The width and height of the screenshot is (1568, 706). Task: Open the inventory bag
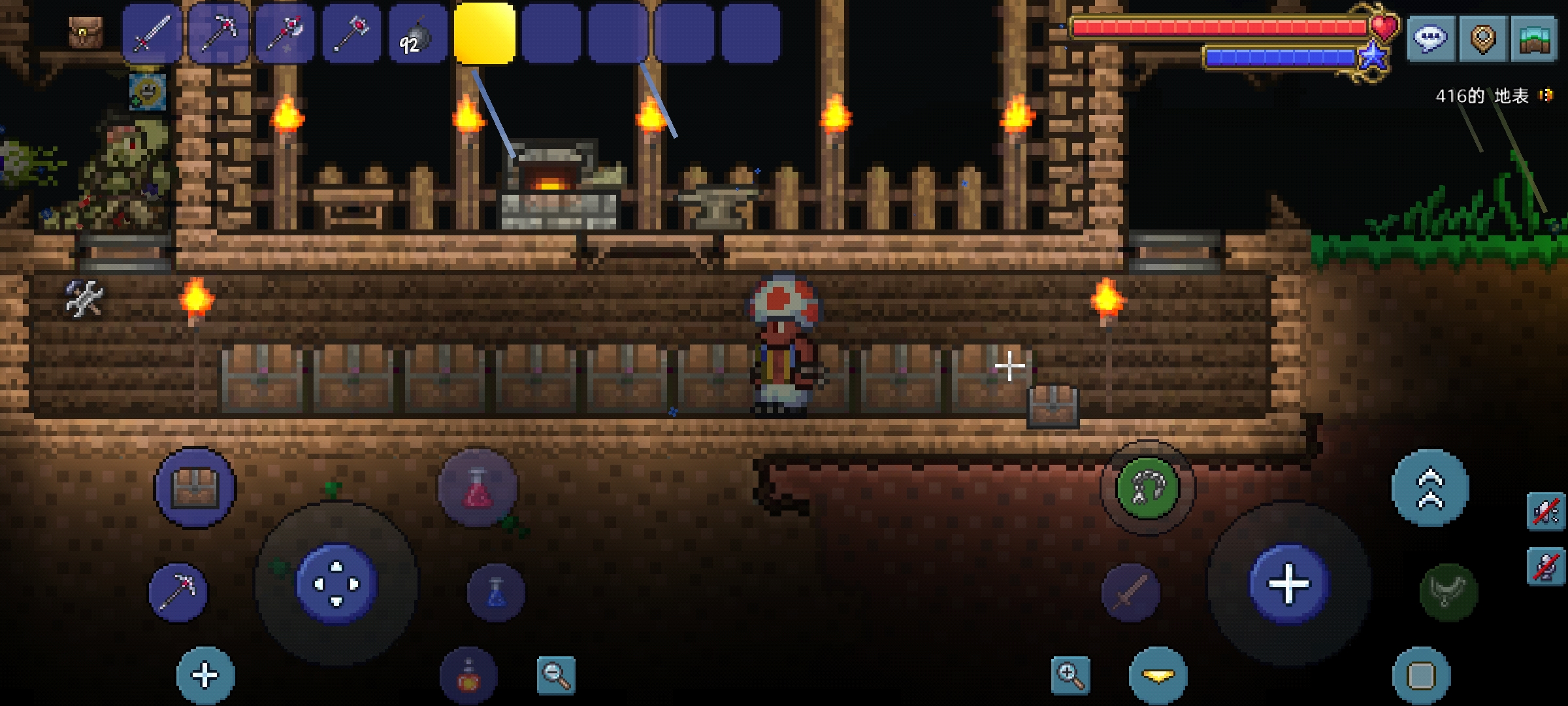pyautogui.click(x=86, y=33)
